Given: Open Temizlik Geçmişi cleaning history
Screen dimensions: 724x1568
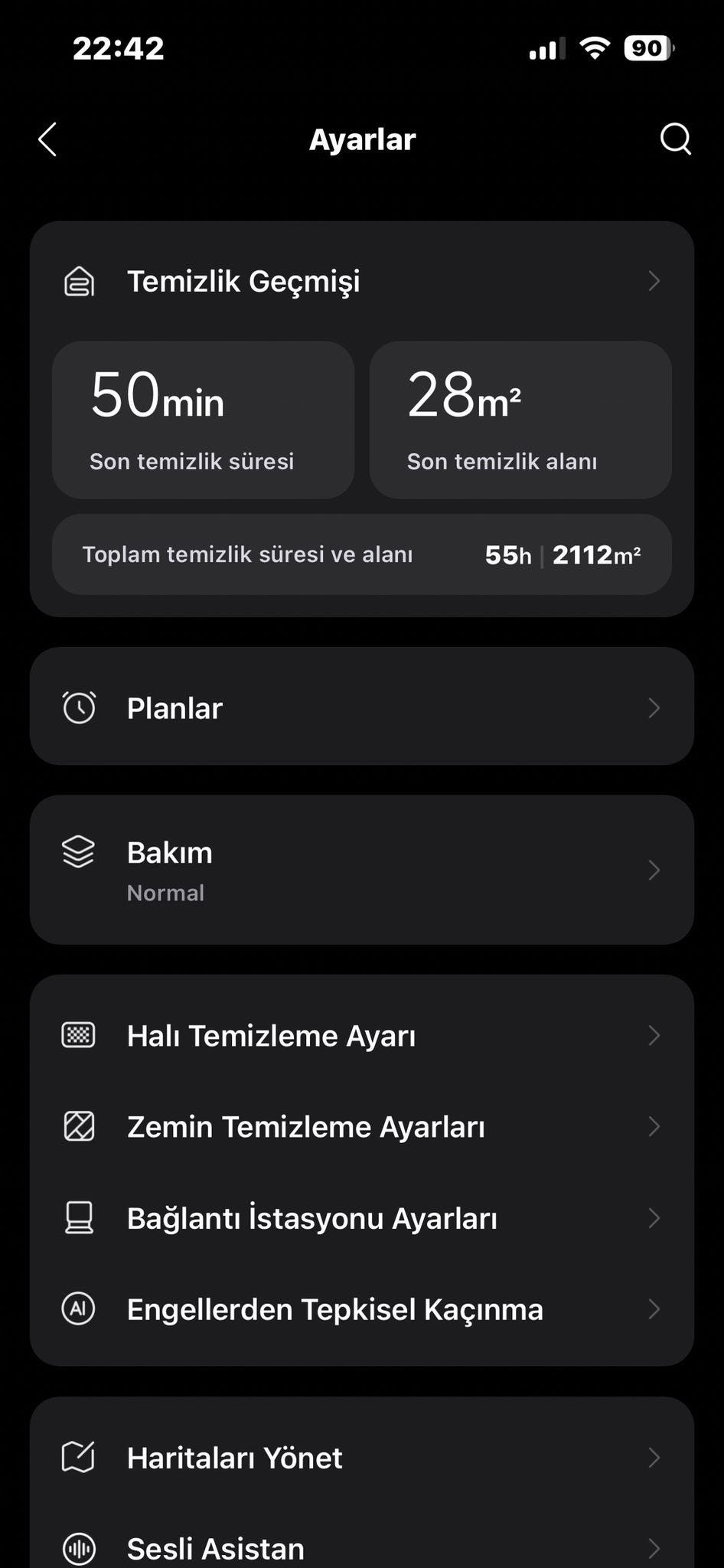Looking at the screenshot, I should point(362,281).
